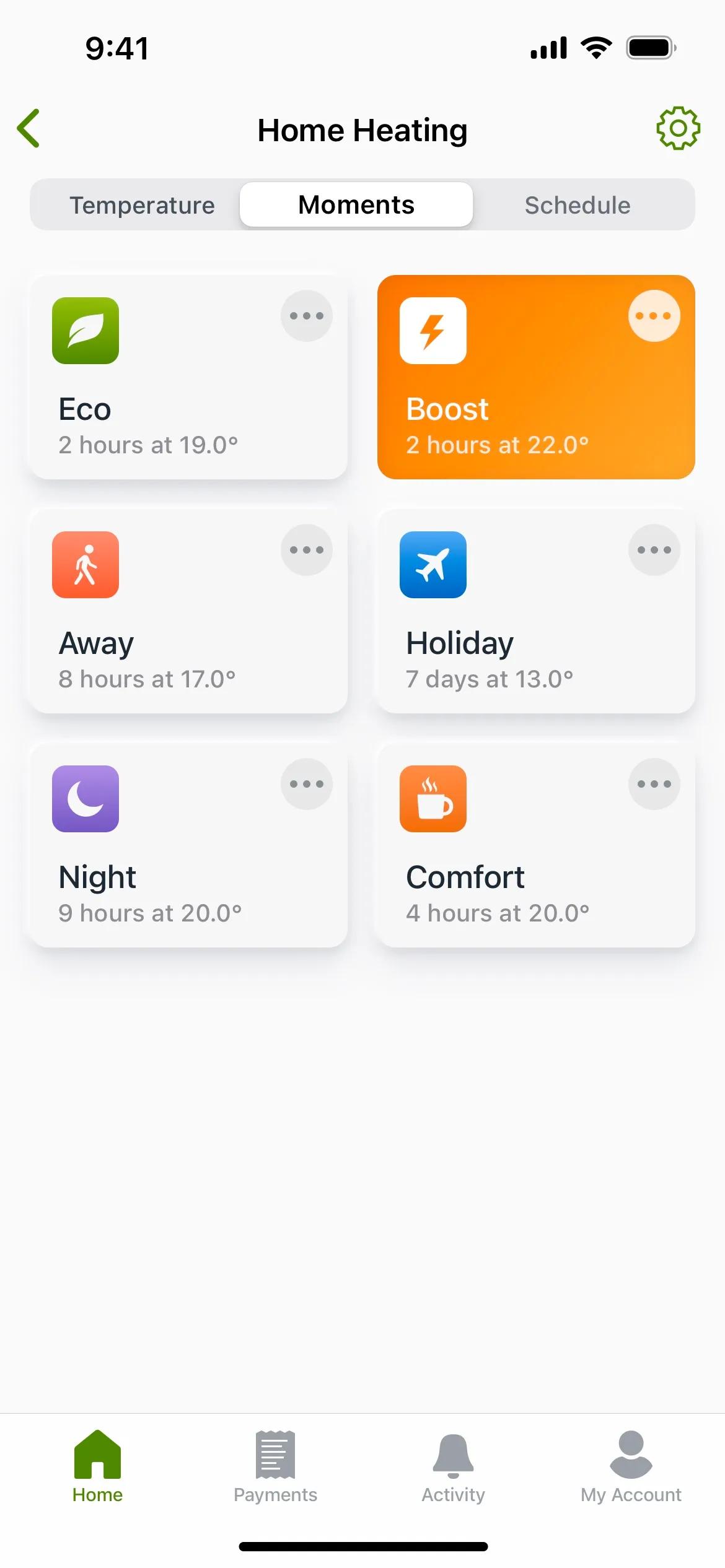Switch to the Temperature tab
The width and height of the screenshot is (725, 1568).
(142, 205)
